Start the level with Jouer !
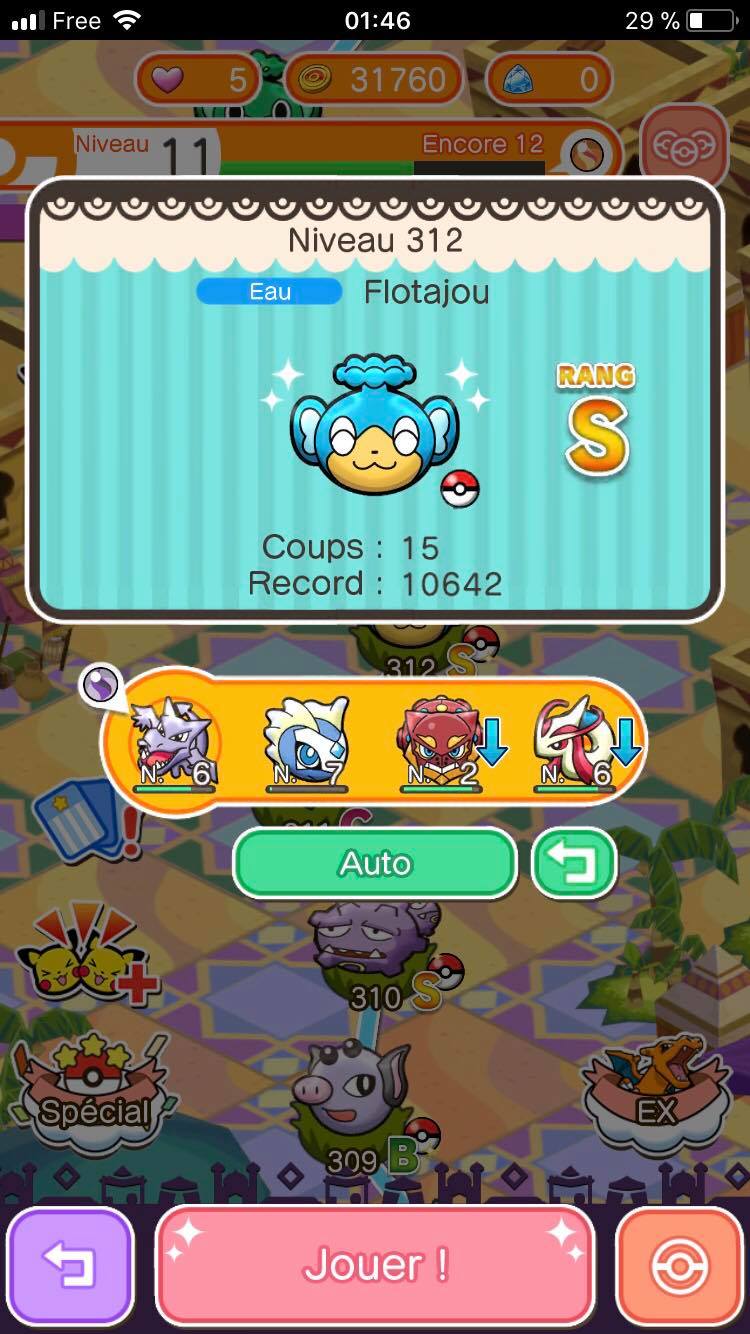The height and width of the screenshot is (1334, 750). point(375,1265)
